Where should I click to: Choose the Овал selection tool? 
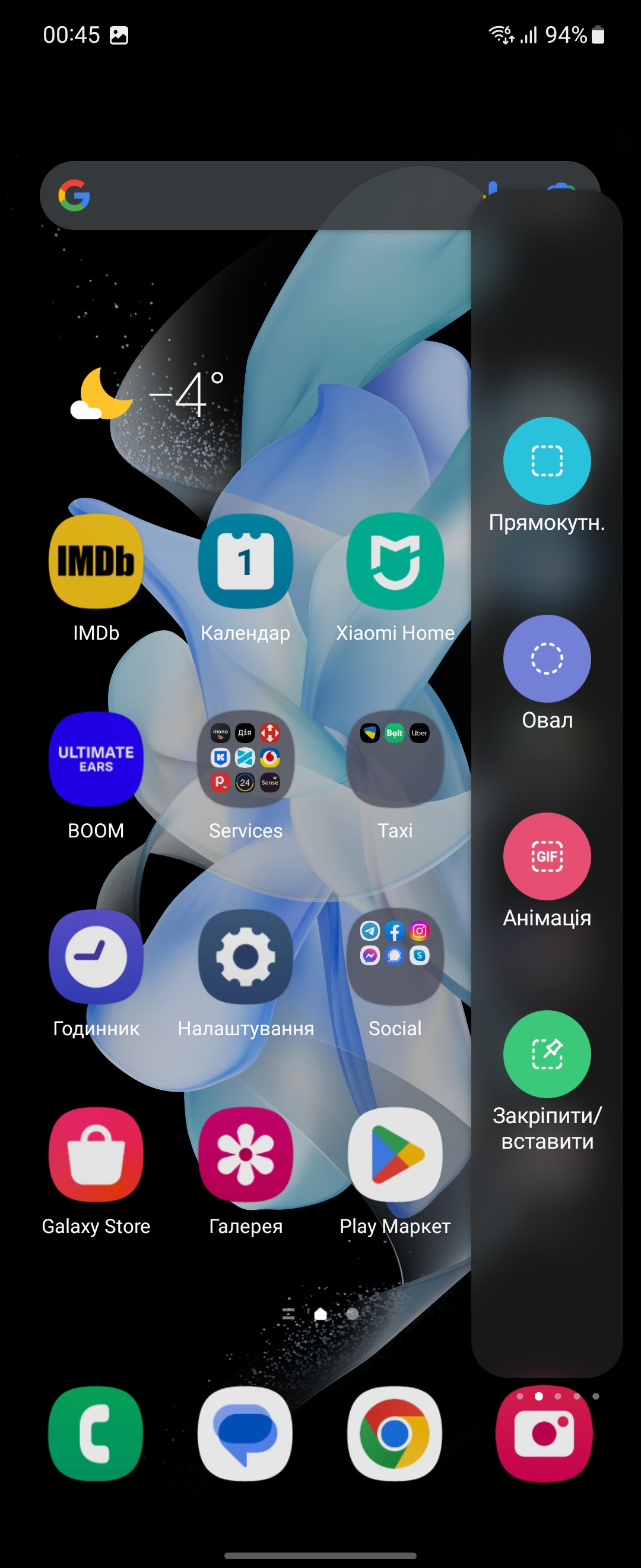point(547,659)
